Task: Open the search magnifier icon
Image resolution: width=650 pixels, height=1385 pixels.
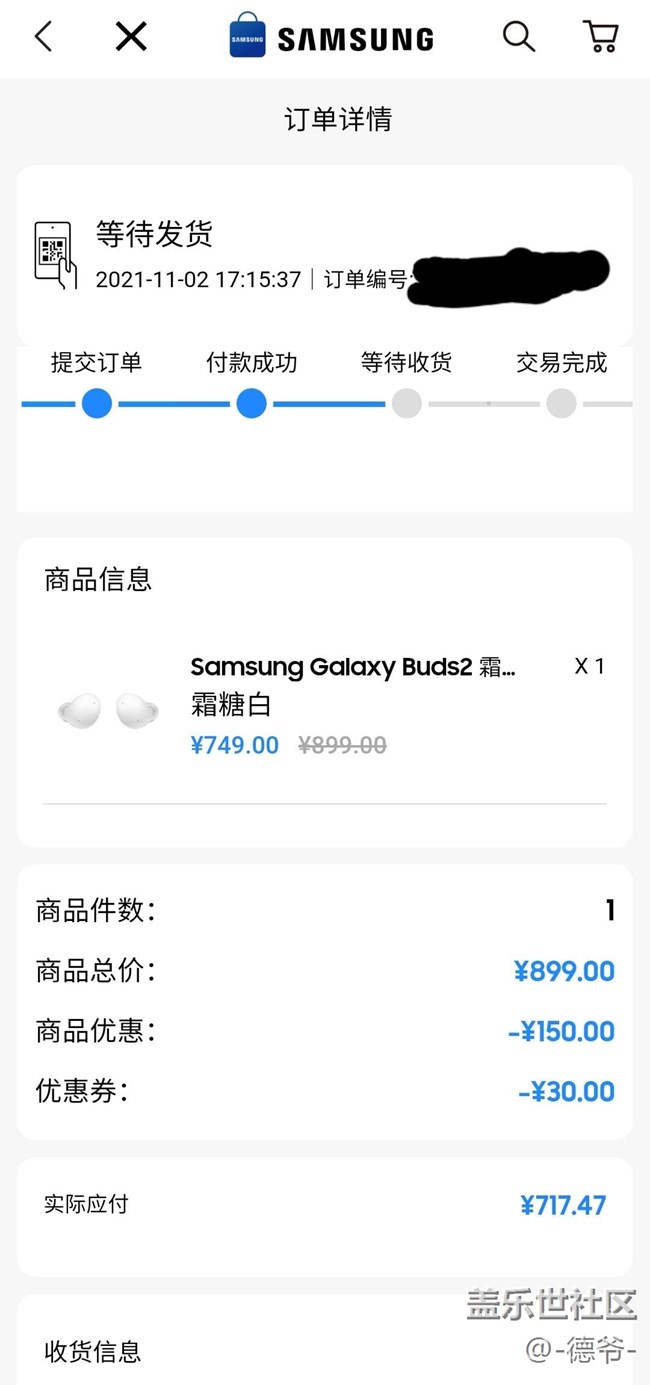Action: 518,37
